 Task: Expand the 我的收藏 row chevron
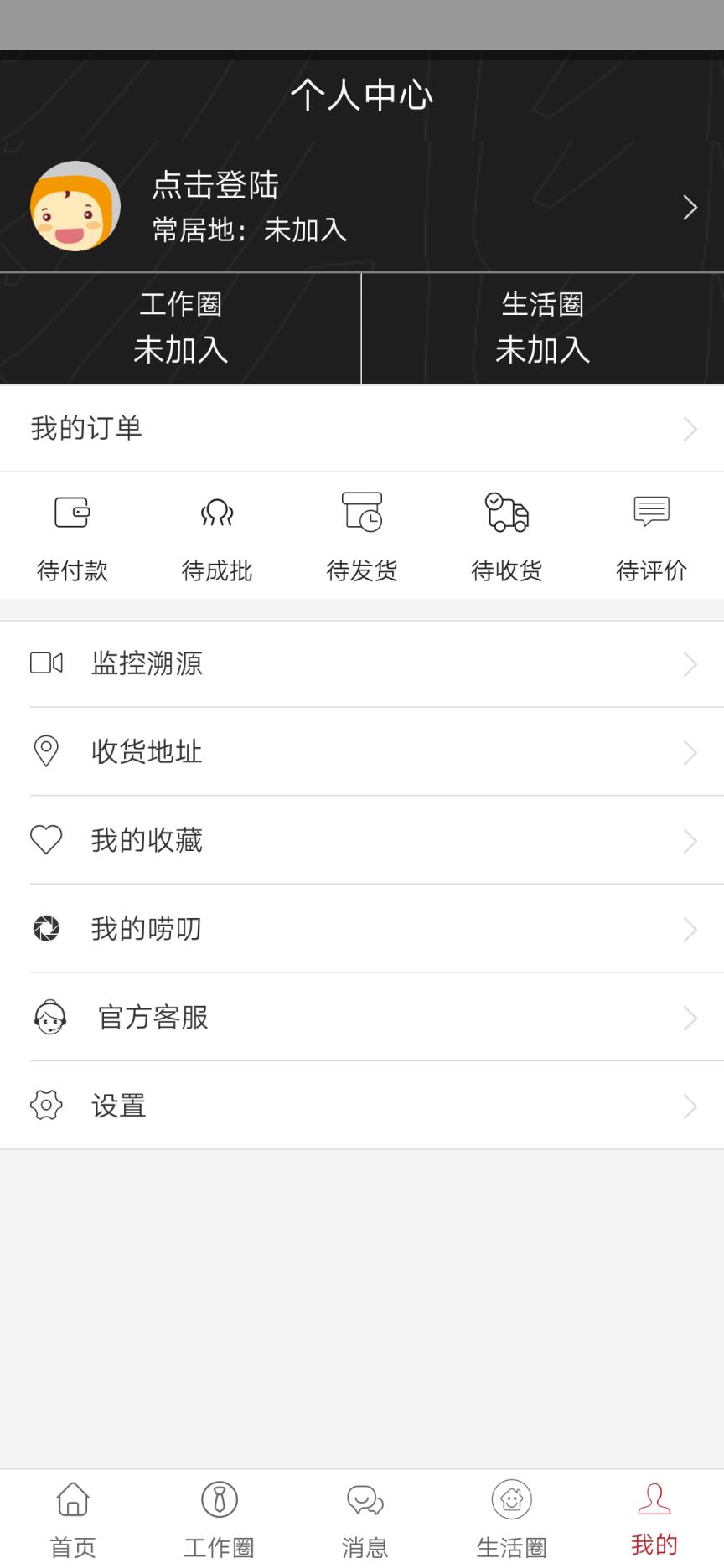[x=690, y=839]
